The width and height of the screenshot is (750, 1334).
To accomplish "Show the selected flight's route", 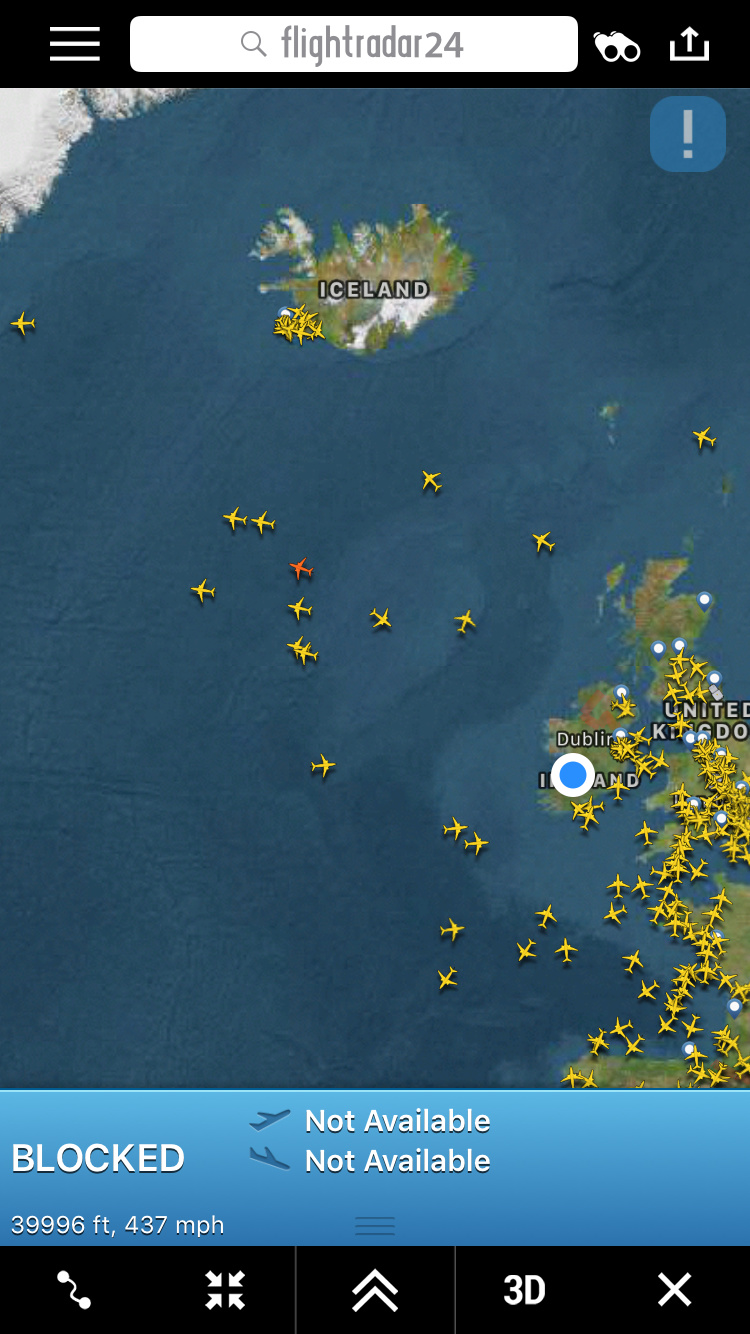I will click(74, 1290).
